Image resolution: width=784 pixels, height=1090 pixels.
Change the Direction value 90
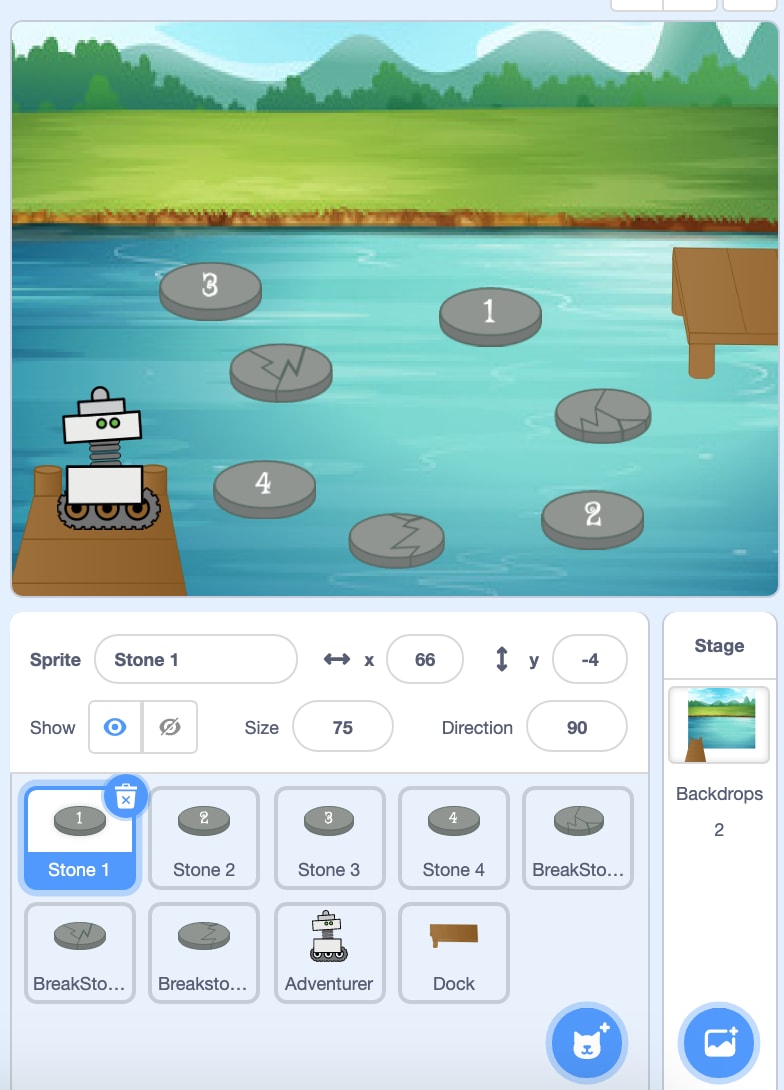pos(577,727)
